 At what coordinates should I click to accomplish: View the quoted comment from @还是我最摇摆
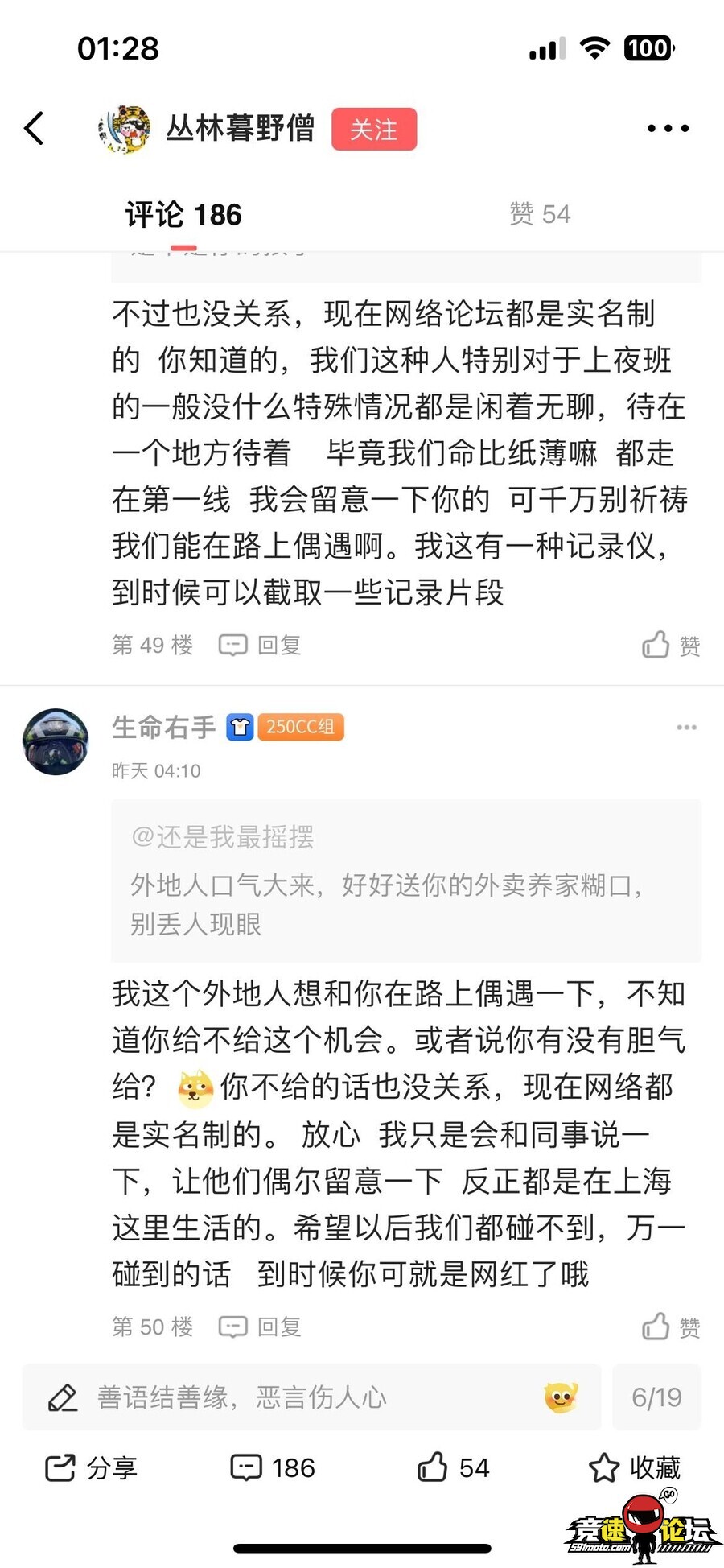pyautogui.click(x=405, y=881)
